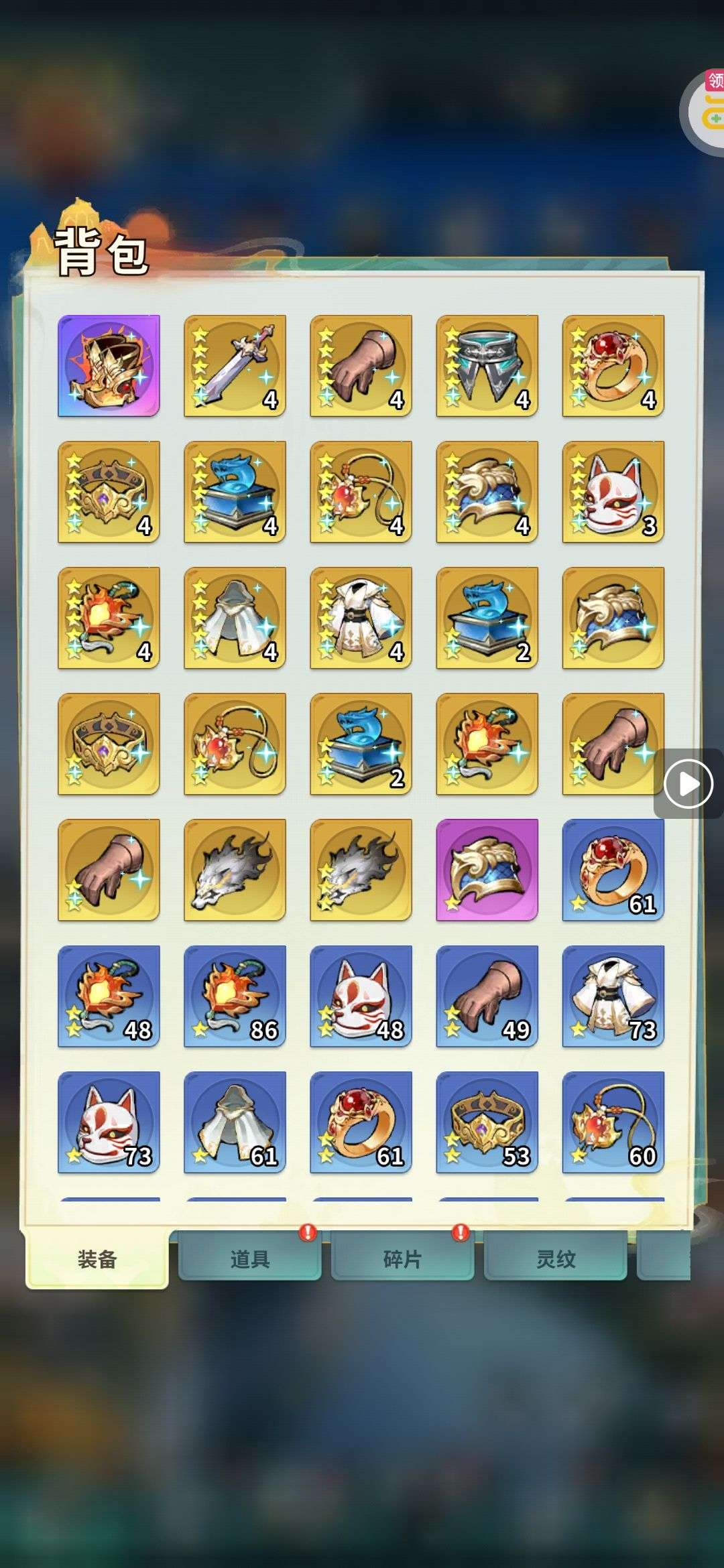Select the blue flame amulet numbered 86
The height and width of the screenshot is (1568, 724).
click(235, 996)
